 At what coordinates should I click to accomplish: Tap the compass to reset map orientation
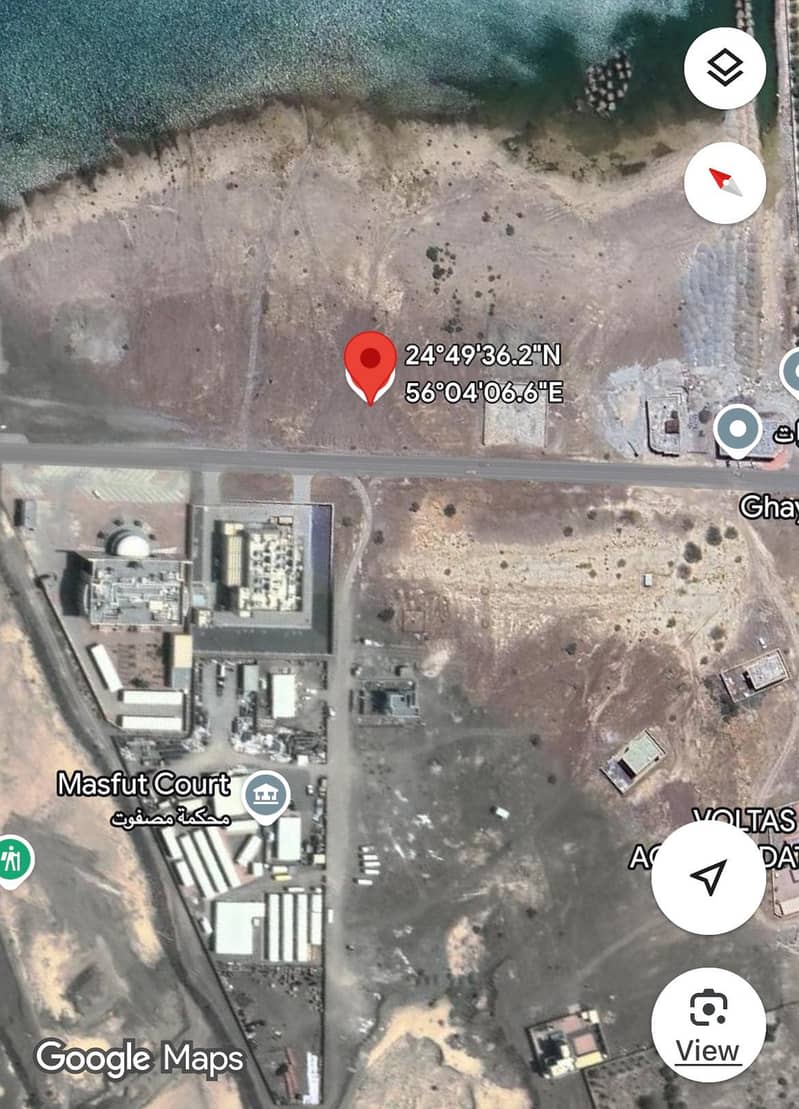(x=724, y=182)
